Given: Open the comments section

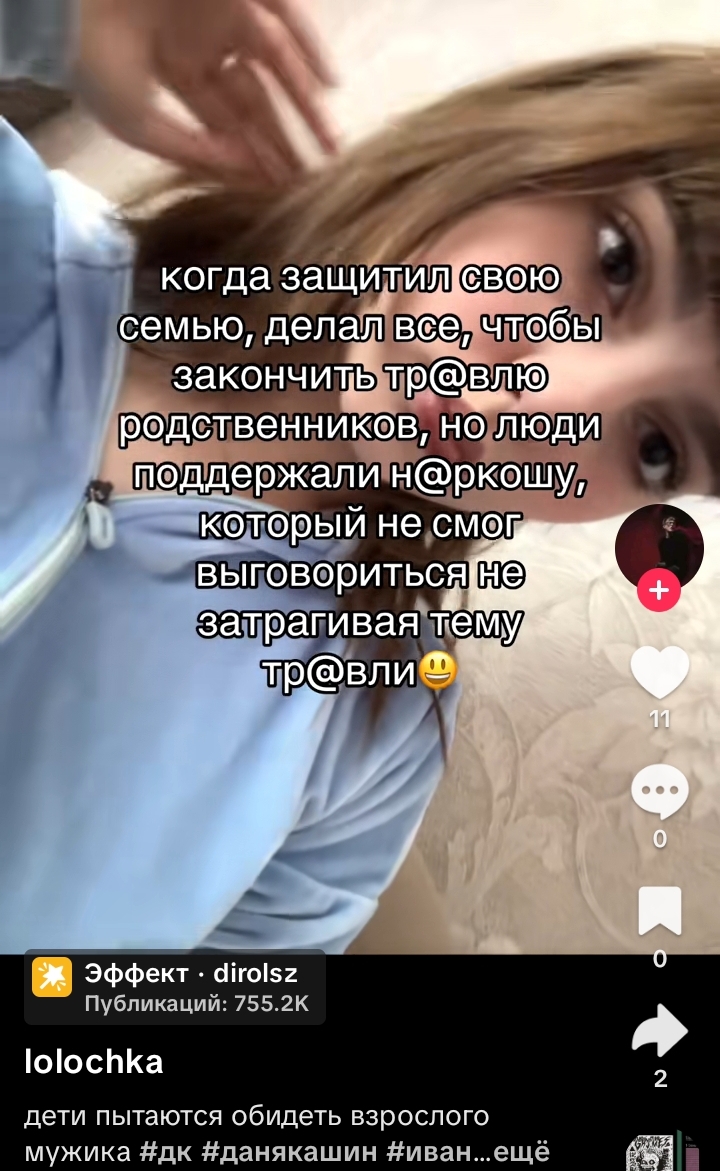Looking at the screenshot, I should (x=660, y=792).
